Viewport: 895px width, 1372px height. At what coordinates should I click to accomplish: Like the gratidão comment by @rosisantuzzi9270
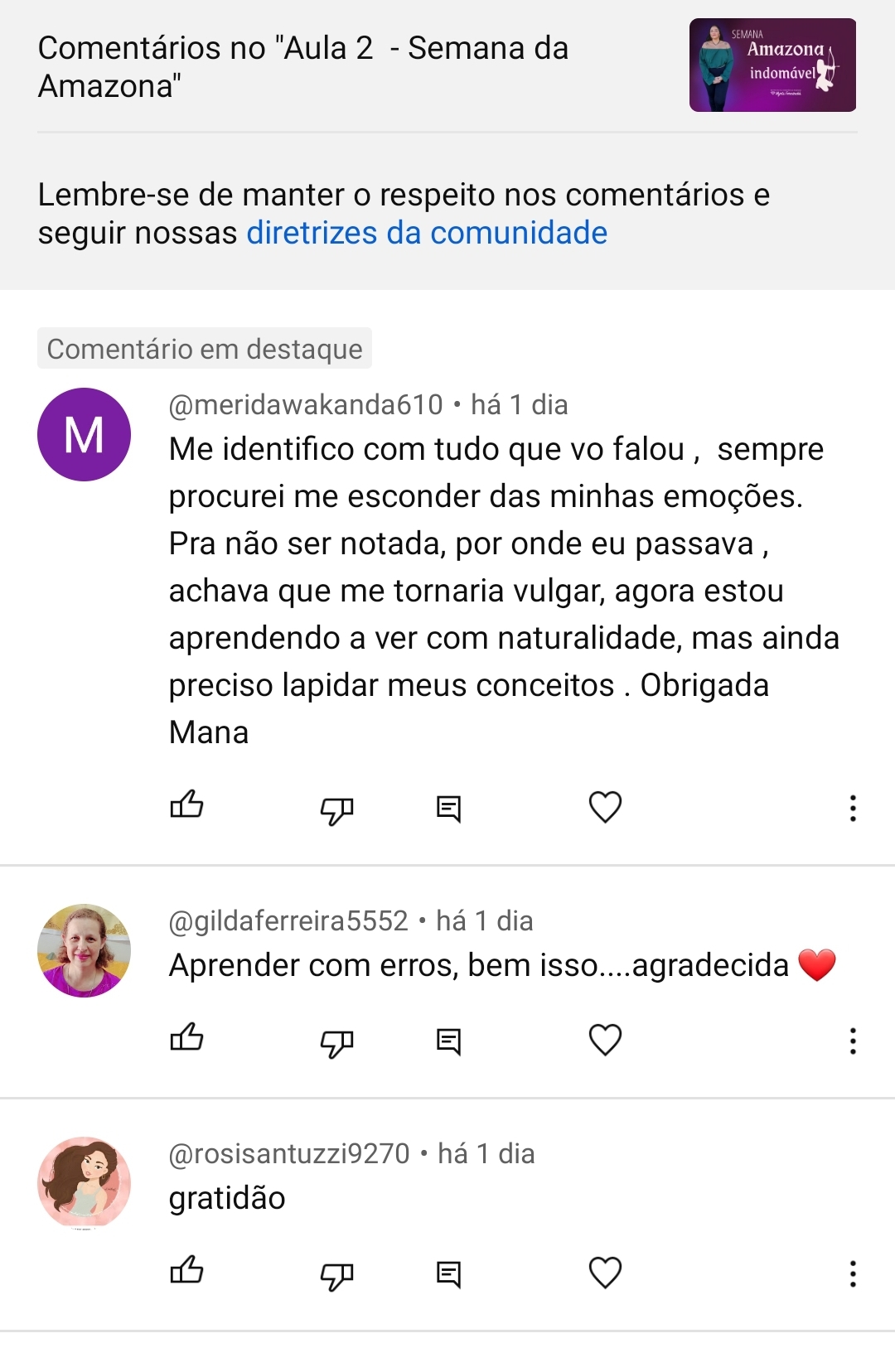186,1271
